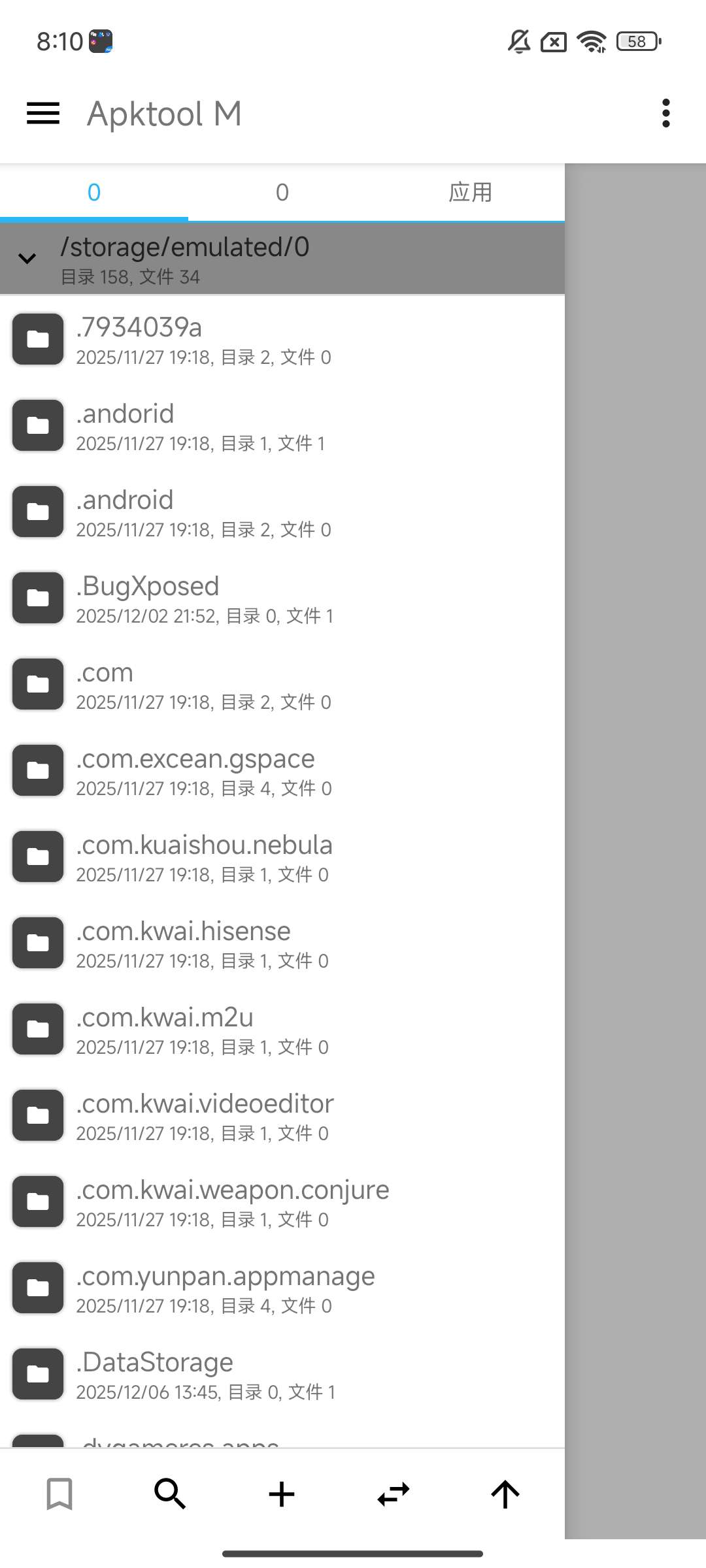
Task: Tap the plus icon to create new
Action: [x=282, y=1494]
